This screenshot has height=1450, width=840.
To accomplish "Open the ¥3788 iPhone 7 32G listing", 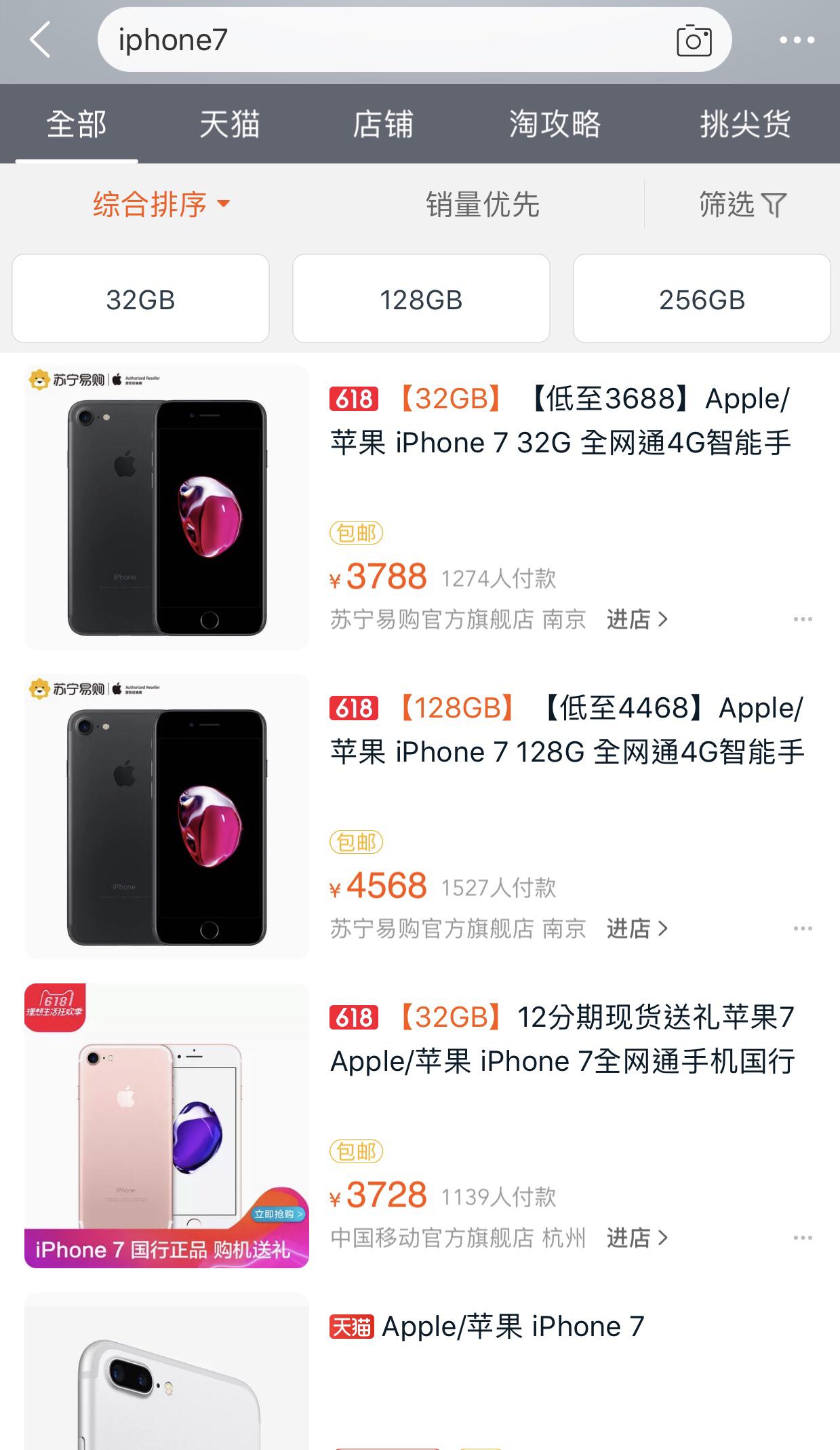I will click(559, 420).
